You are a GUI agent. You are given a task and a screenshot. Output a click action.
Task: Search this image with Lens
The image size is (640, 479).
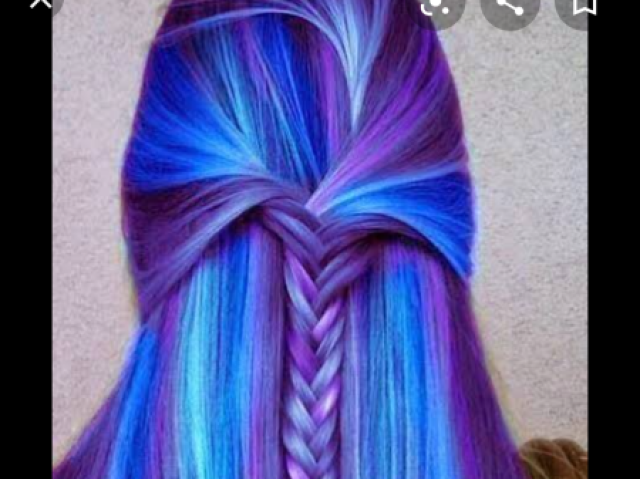[436, 4]
